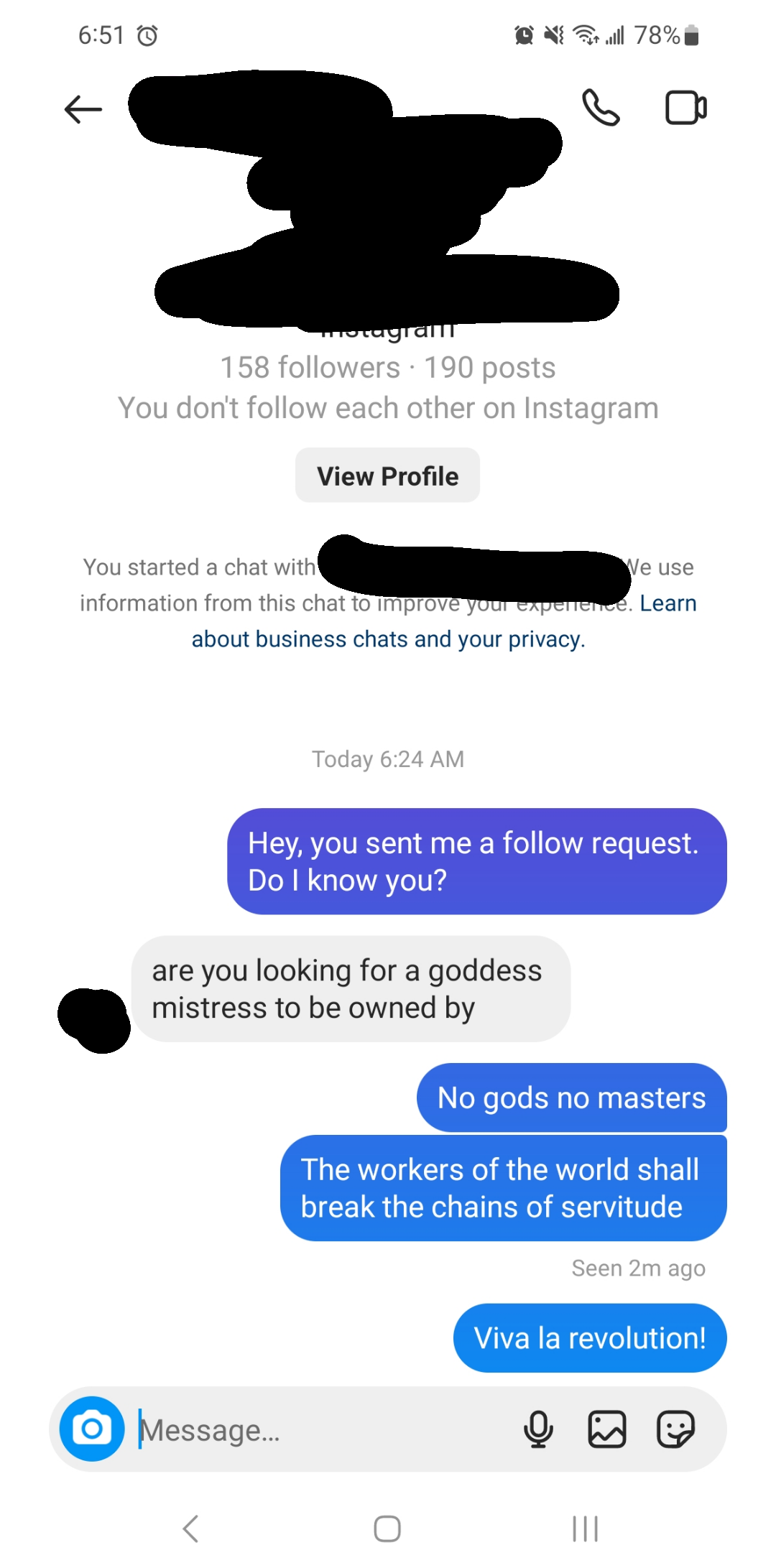Record a voice message with the microphone
The height and width of the screenshot is (1568, 776).
pyautogui.click(x=538, y=1429)
